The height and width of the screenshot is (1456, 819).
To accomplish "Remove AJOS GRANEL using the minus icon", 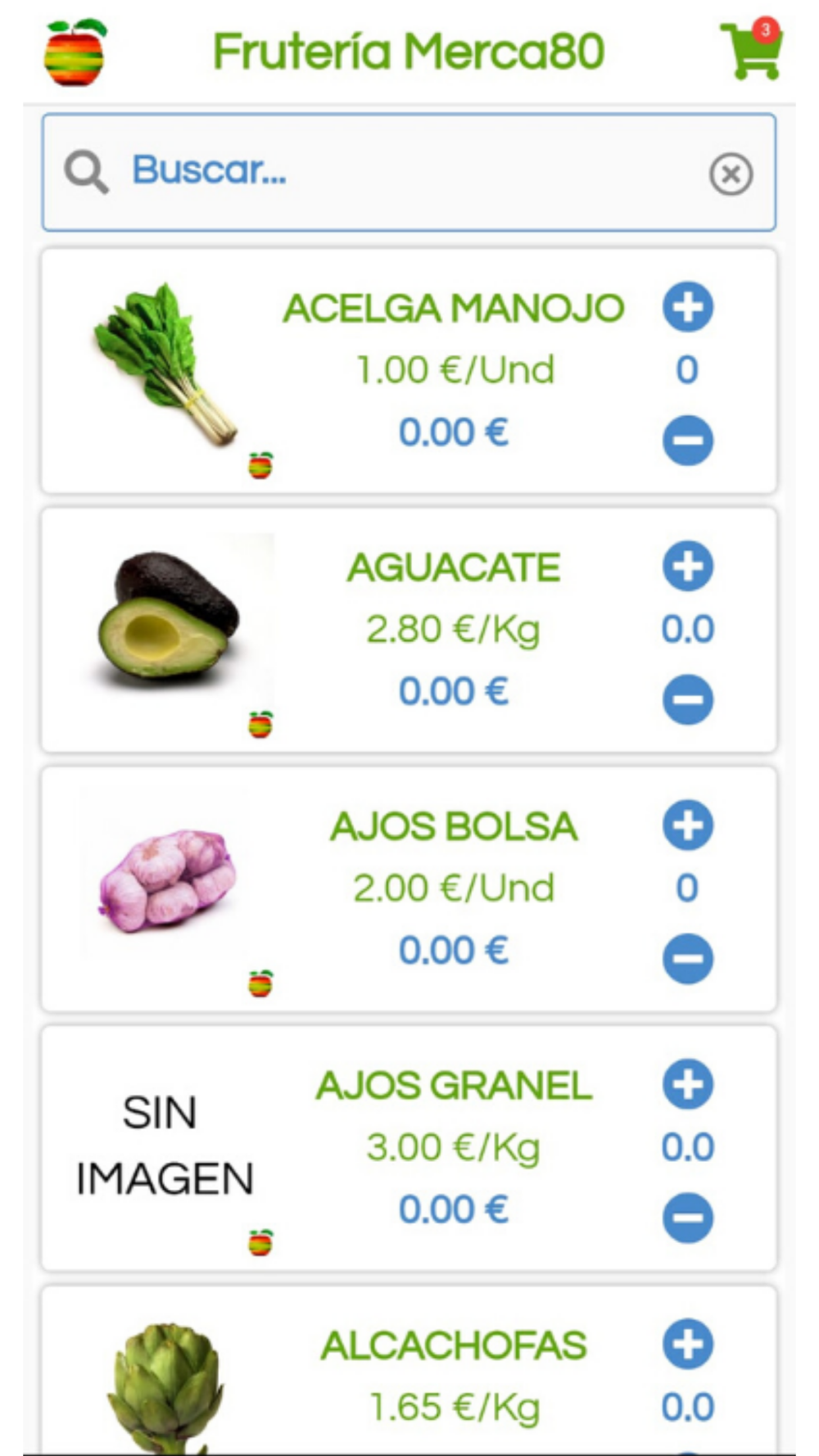I will point(688,1218).
